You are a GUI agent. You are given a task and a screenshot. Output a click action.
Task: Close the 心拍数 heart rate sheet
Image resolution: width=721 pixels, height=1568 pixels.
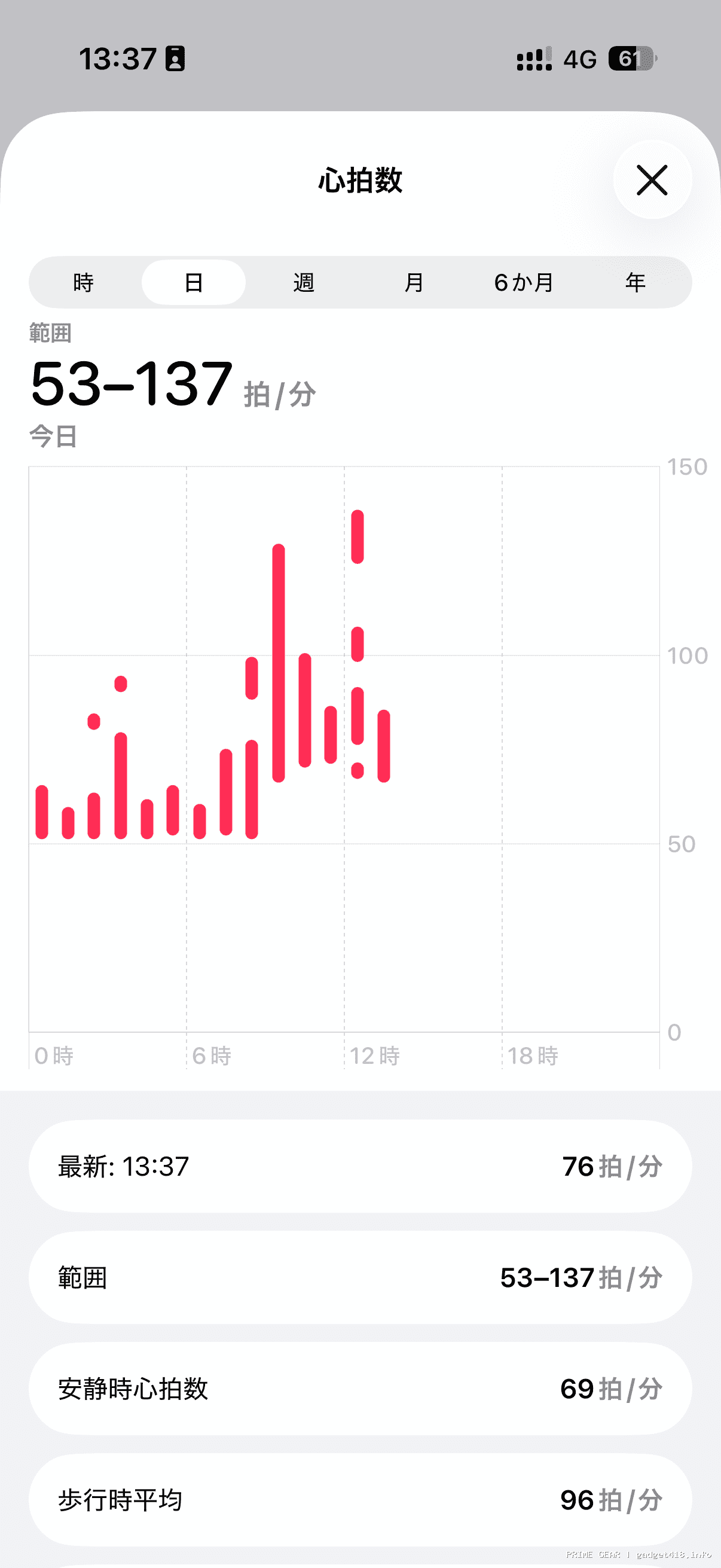point(652,180)
